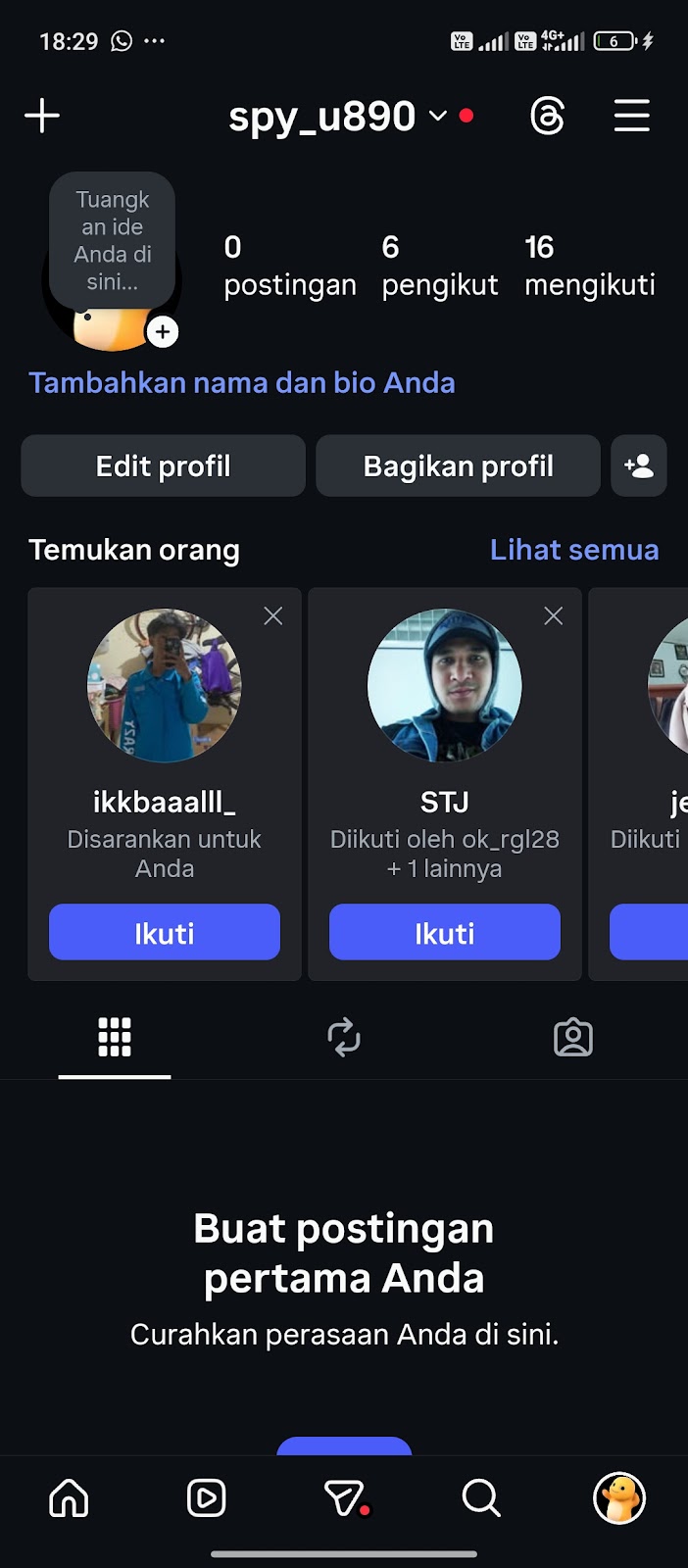Open the hamburger menu
Screen dimensions: 688x1568
coord(632,116)
